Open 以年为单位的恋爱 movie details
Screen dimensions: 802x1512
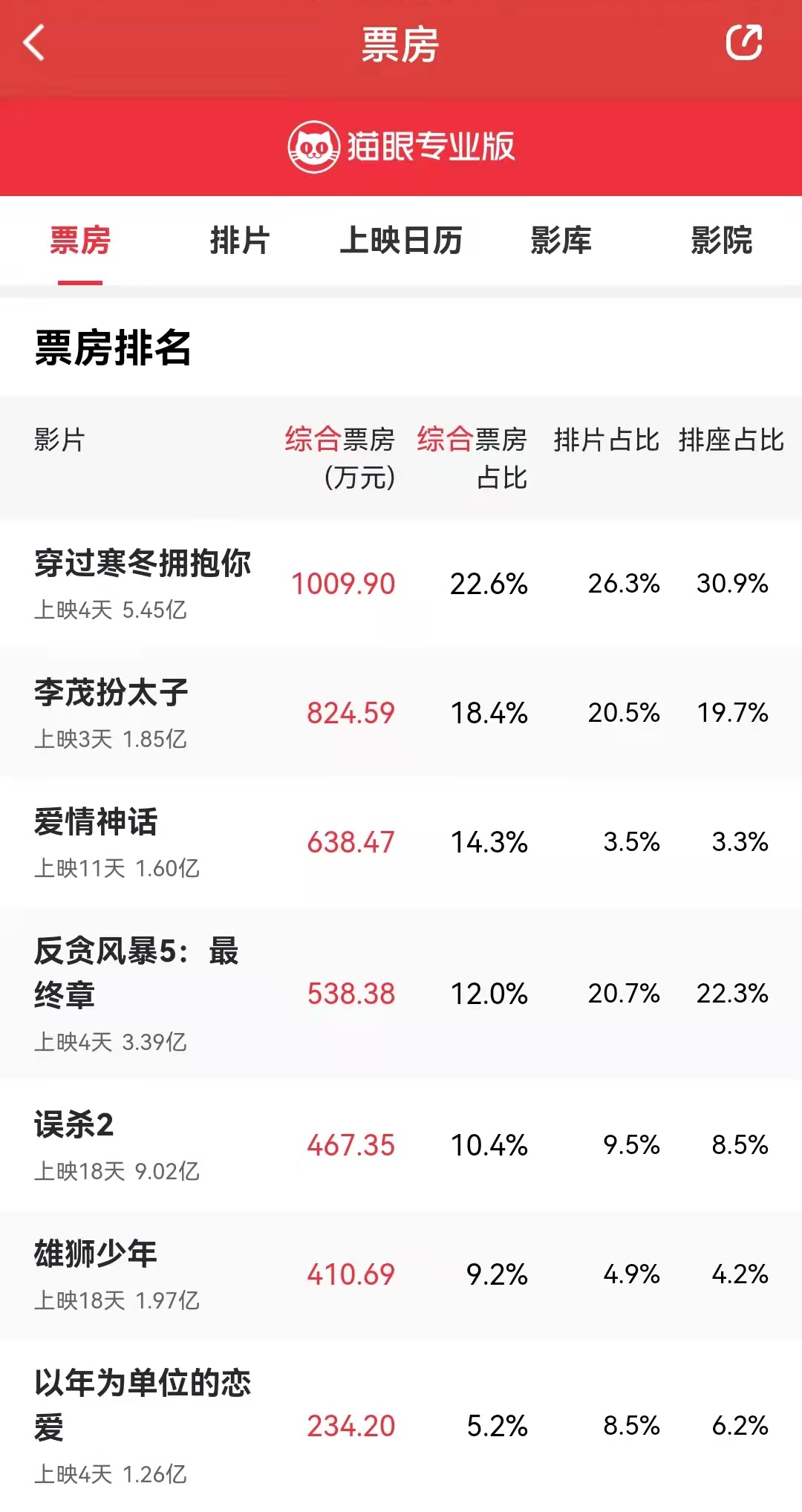143,1424
